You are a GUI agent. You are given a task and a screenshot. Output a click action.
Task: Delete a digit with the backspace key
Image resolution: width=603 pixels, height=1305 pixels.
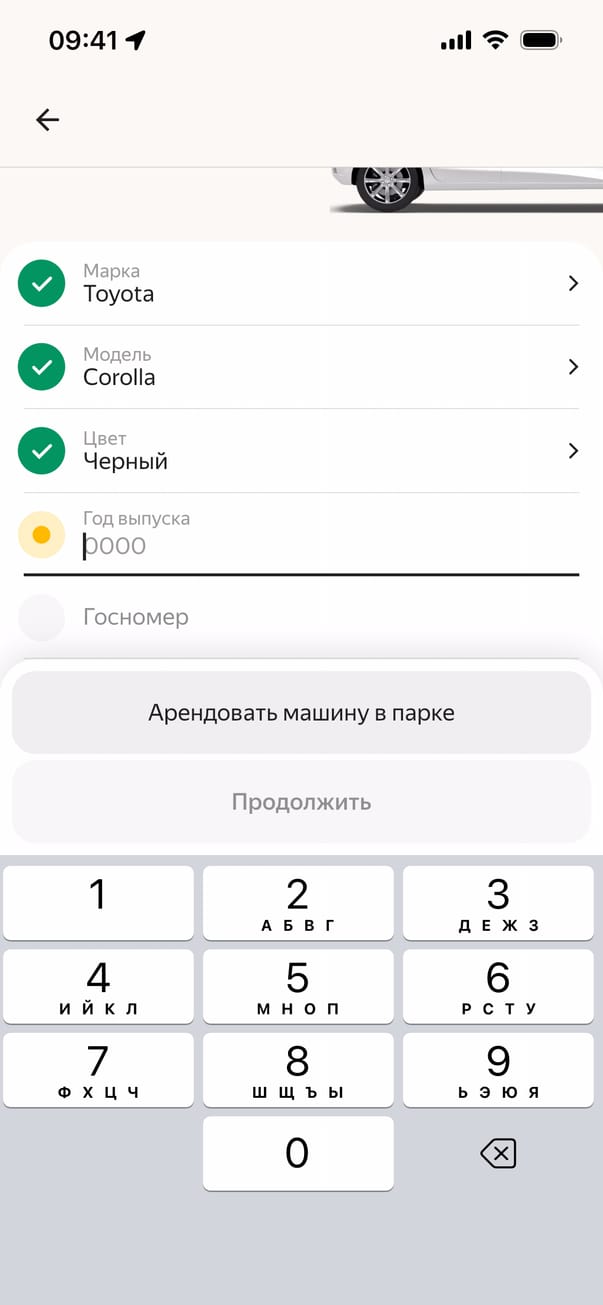[497, 1155]
